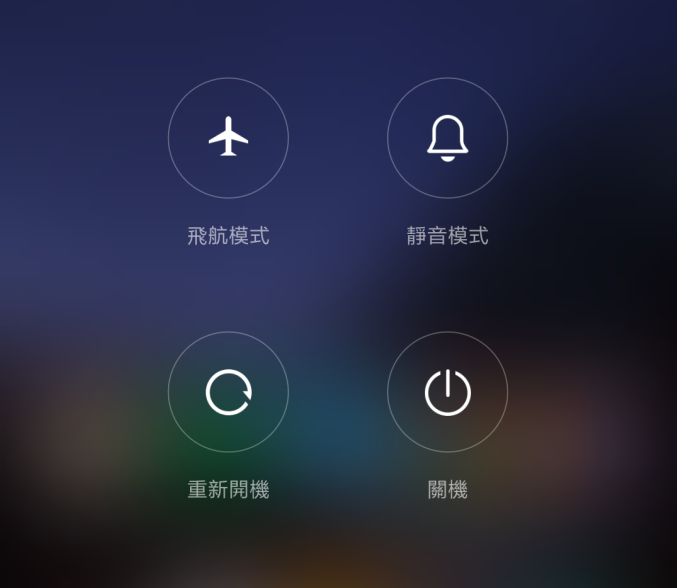This screenshot has width=677, height=588.
Task: Turn on silent mode (靜音模式)
Action: pos(447,137)
